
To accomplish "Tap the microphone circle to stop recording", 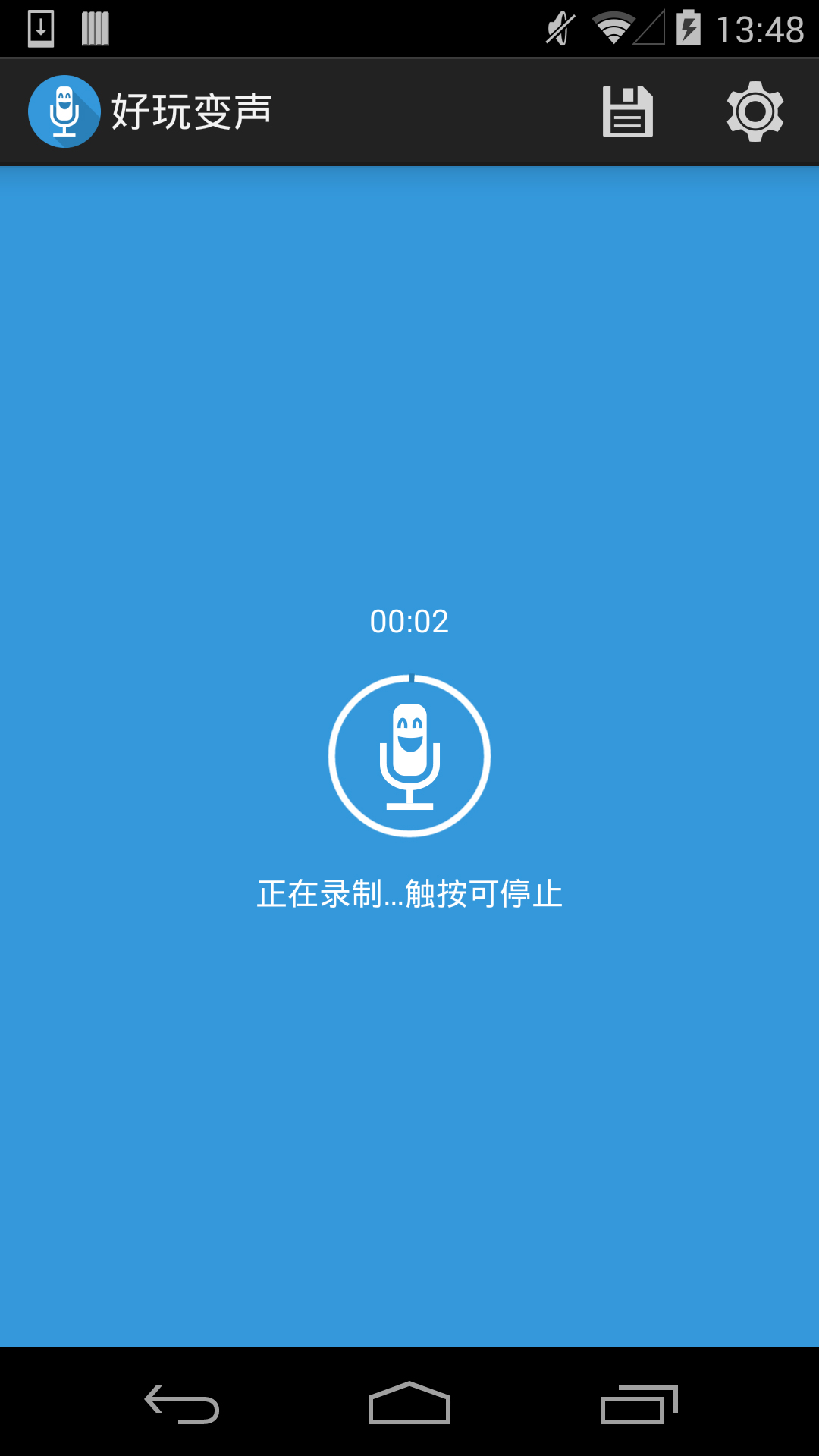I will (x=409, y=756).
